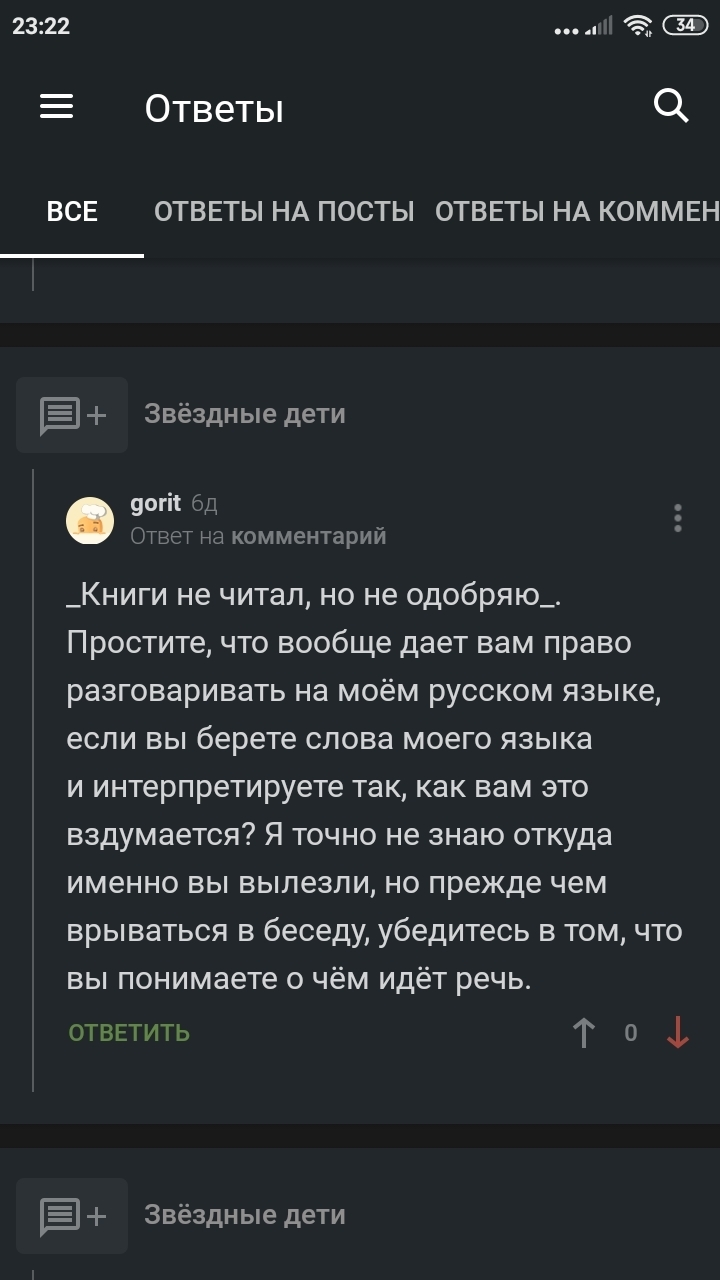
Task: Switch to the ОТВЕТЫ НА ПОСТЫ tab
Action: click(x=284, y=212)
